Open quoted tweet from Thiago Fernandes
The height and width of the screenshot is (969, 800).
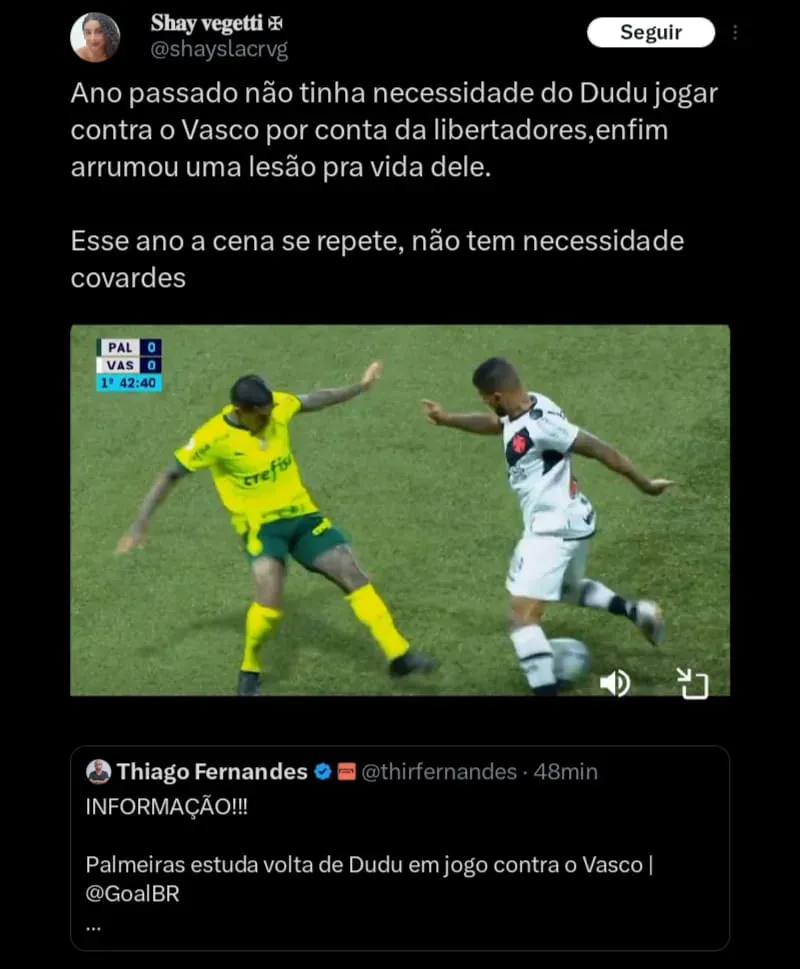coord(400,848)
